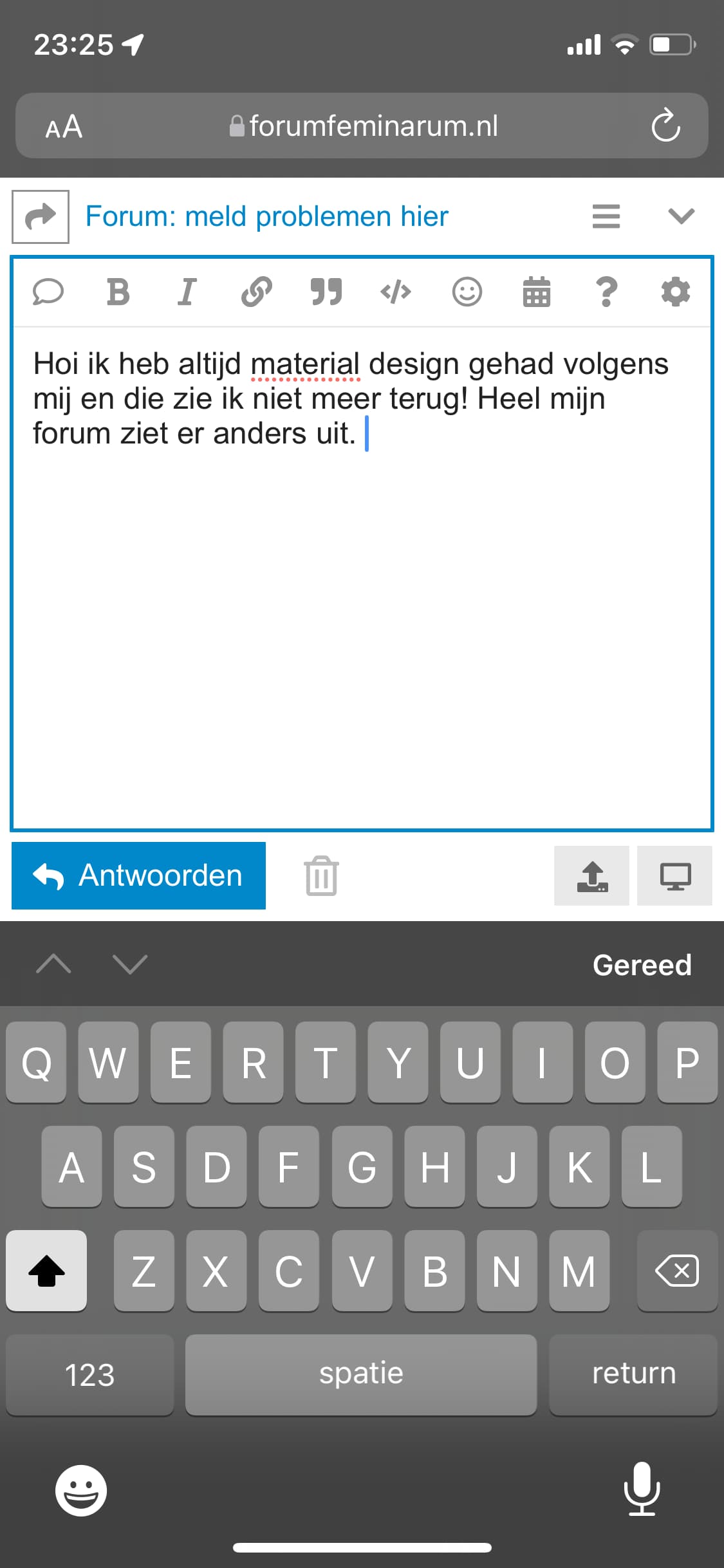Reload the page in Safari
This screenshot has height=1568, width=724.
(665, 126)
